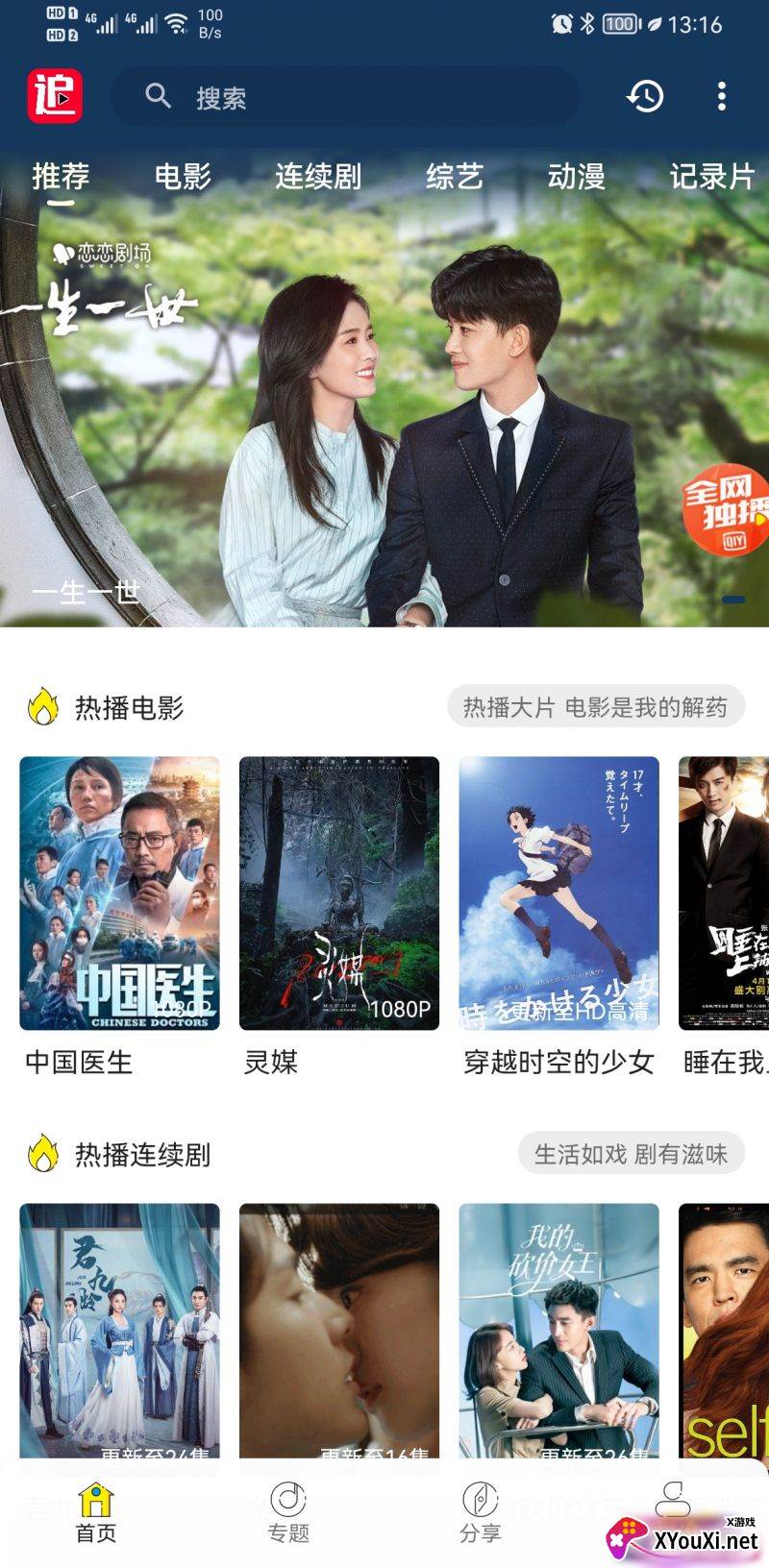769x1568 pixels.
Task: Open watch history clock icon
Action: 645,96
